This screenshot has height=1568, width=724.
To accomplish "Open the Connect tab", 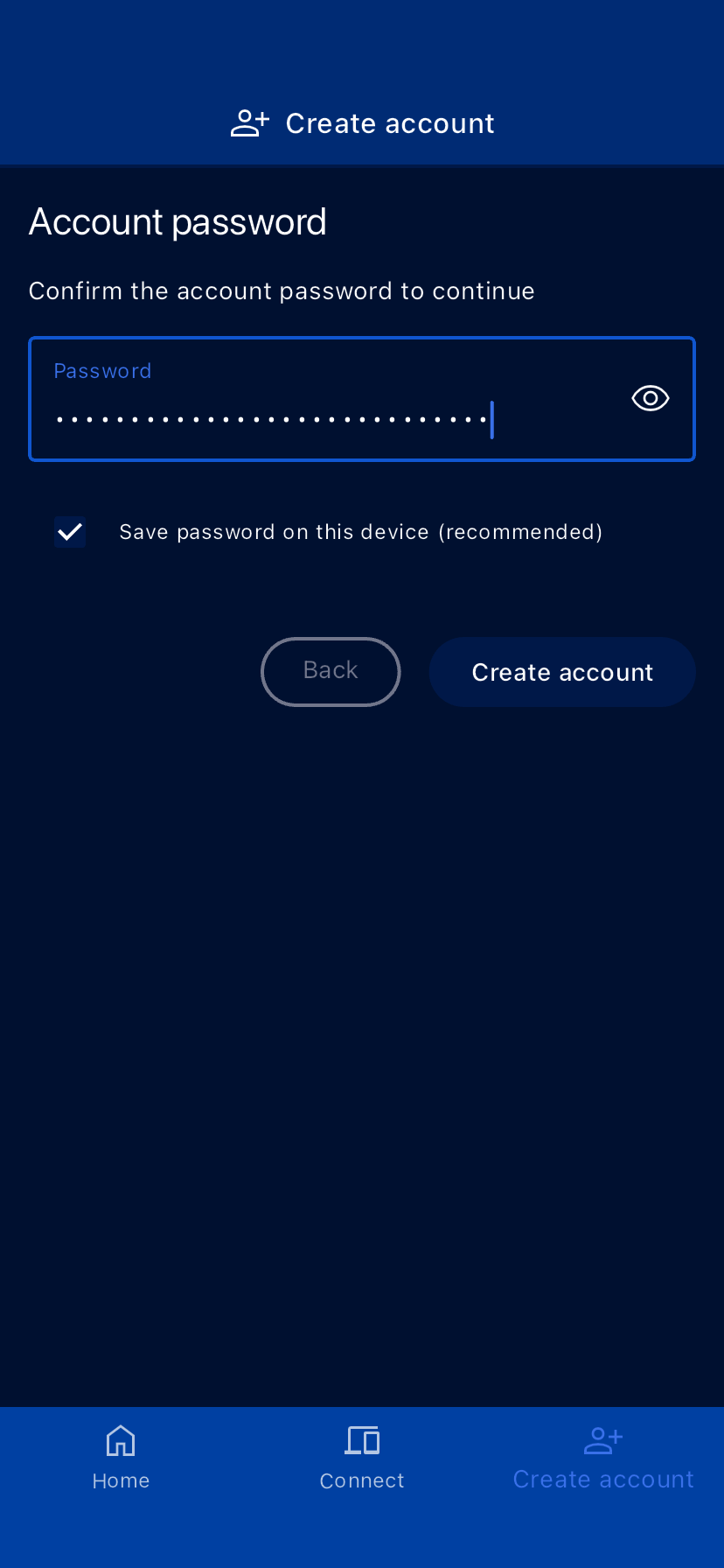I will coord(362,1457).
